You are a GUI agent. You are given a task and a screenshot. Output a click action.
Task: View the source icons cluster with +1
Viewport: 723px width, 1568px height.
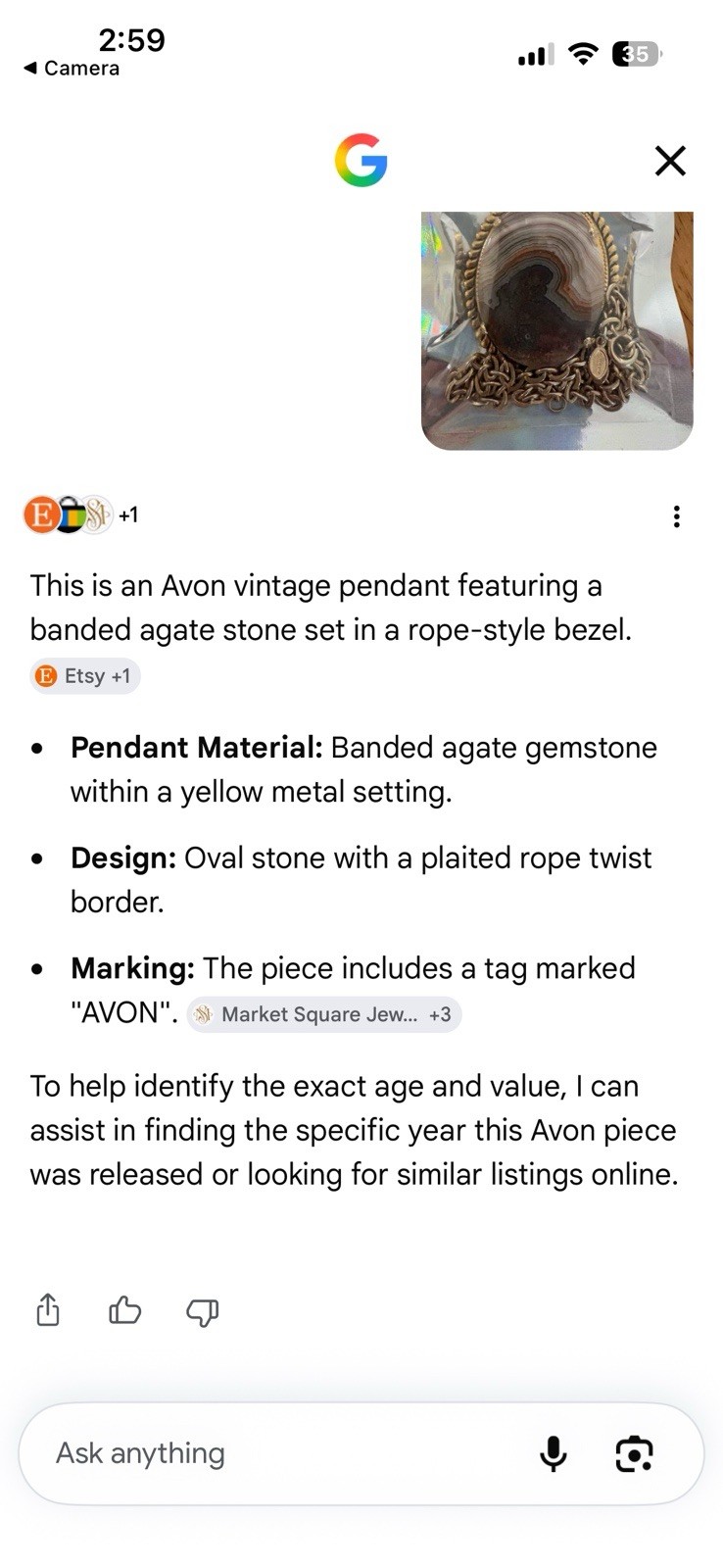pos(81,514)
